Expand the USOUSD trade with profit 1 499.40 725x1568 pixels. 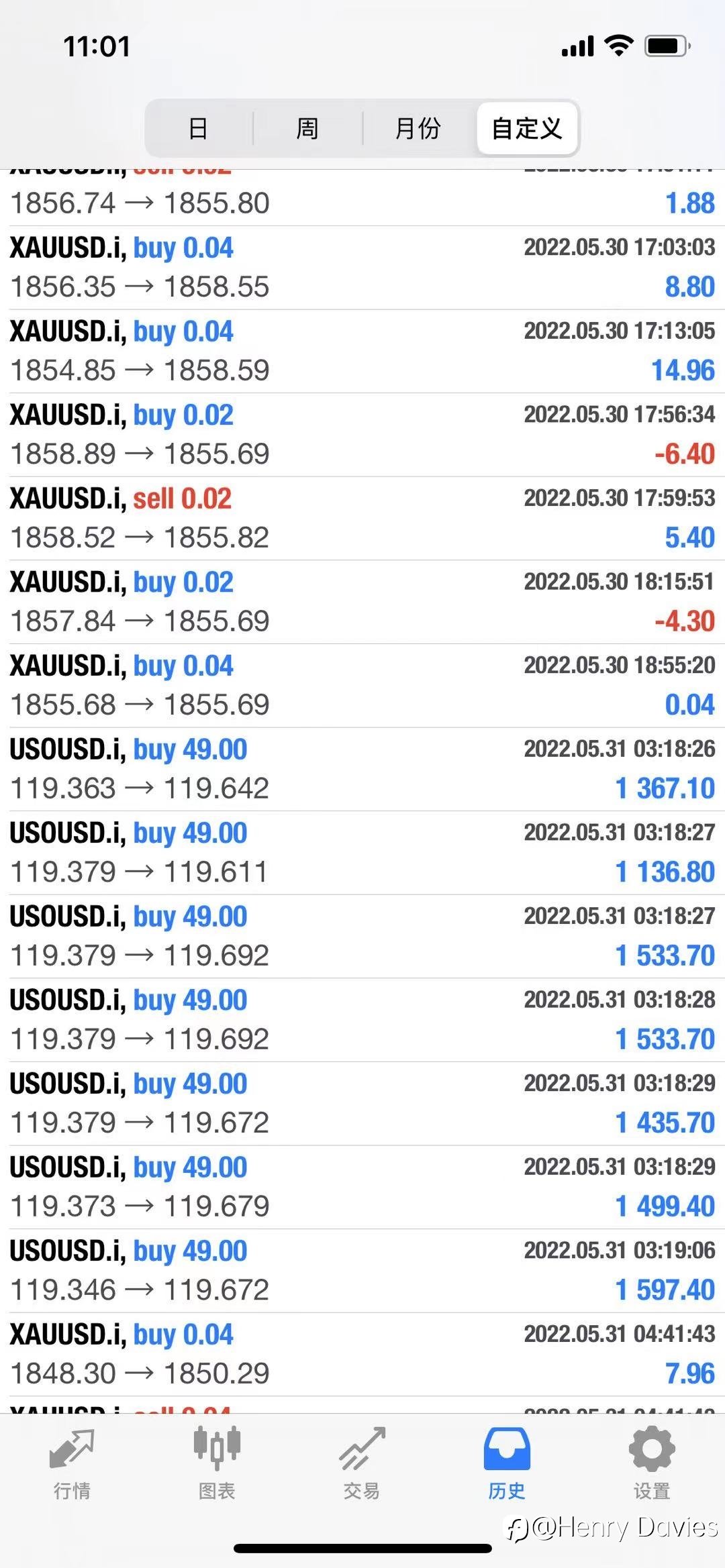point(362,1188)
